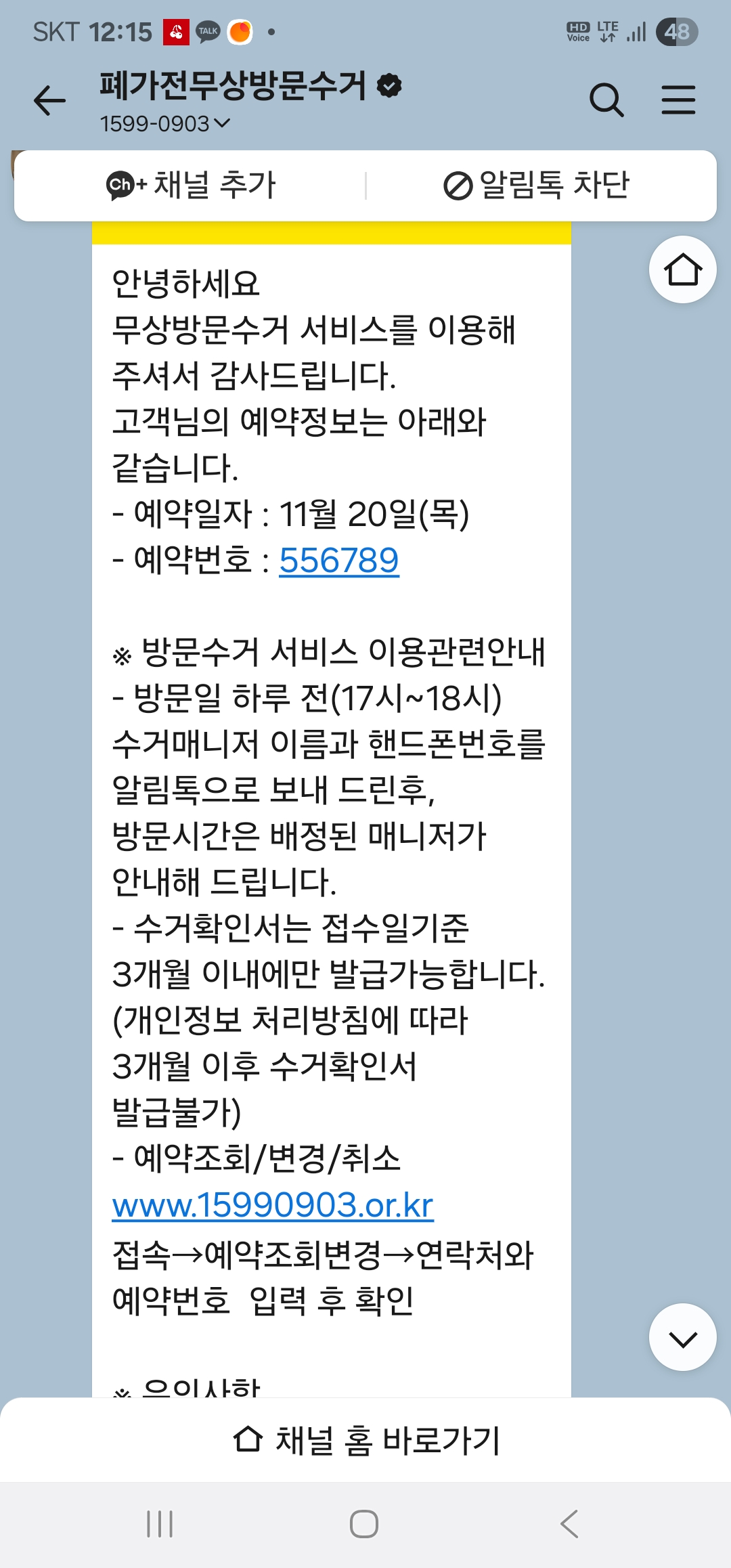Block notifications with 알림톡 차단

pyautogui.click(x=537, y=185)
